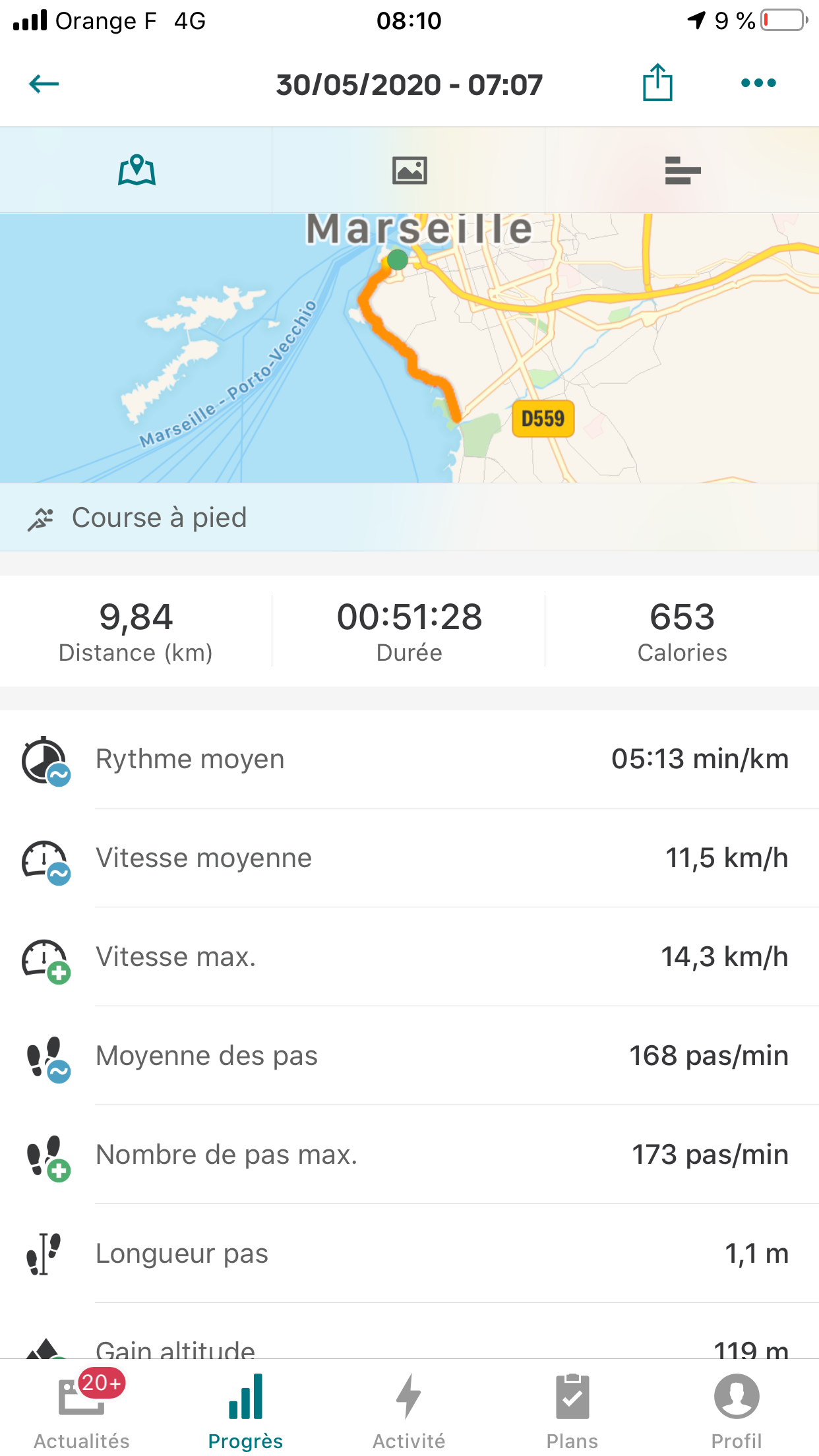The image size is (819, 1456).
Task: Select the map view tab
Action: pos(136,170)
